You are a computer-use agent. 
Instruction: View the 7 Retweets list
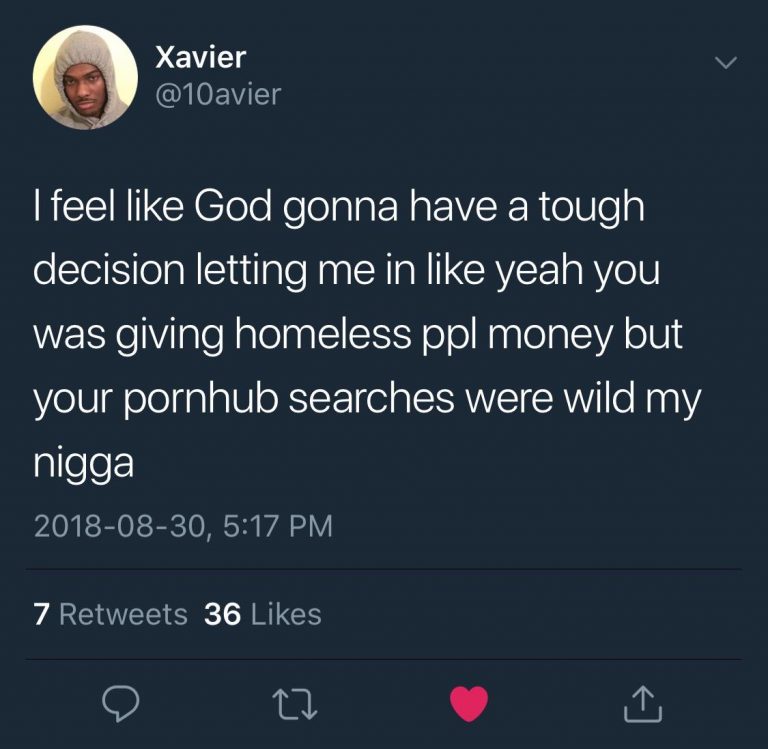[110, 613]
